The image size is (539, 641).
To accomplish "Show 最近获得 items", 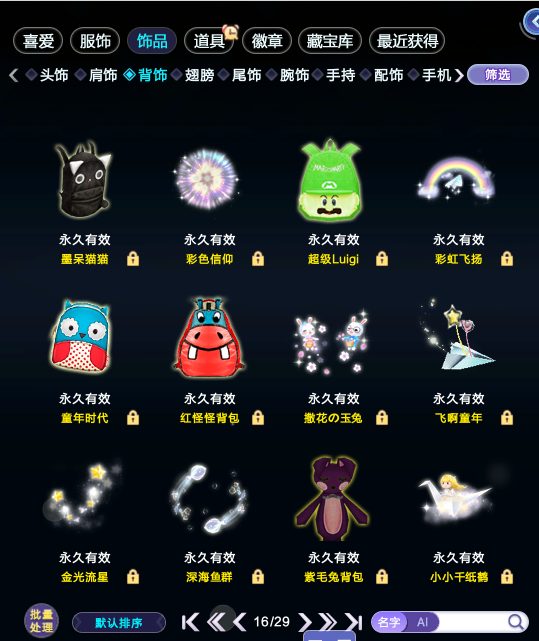I will 407,41.
